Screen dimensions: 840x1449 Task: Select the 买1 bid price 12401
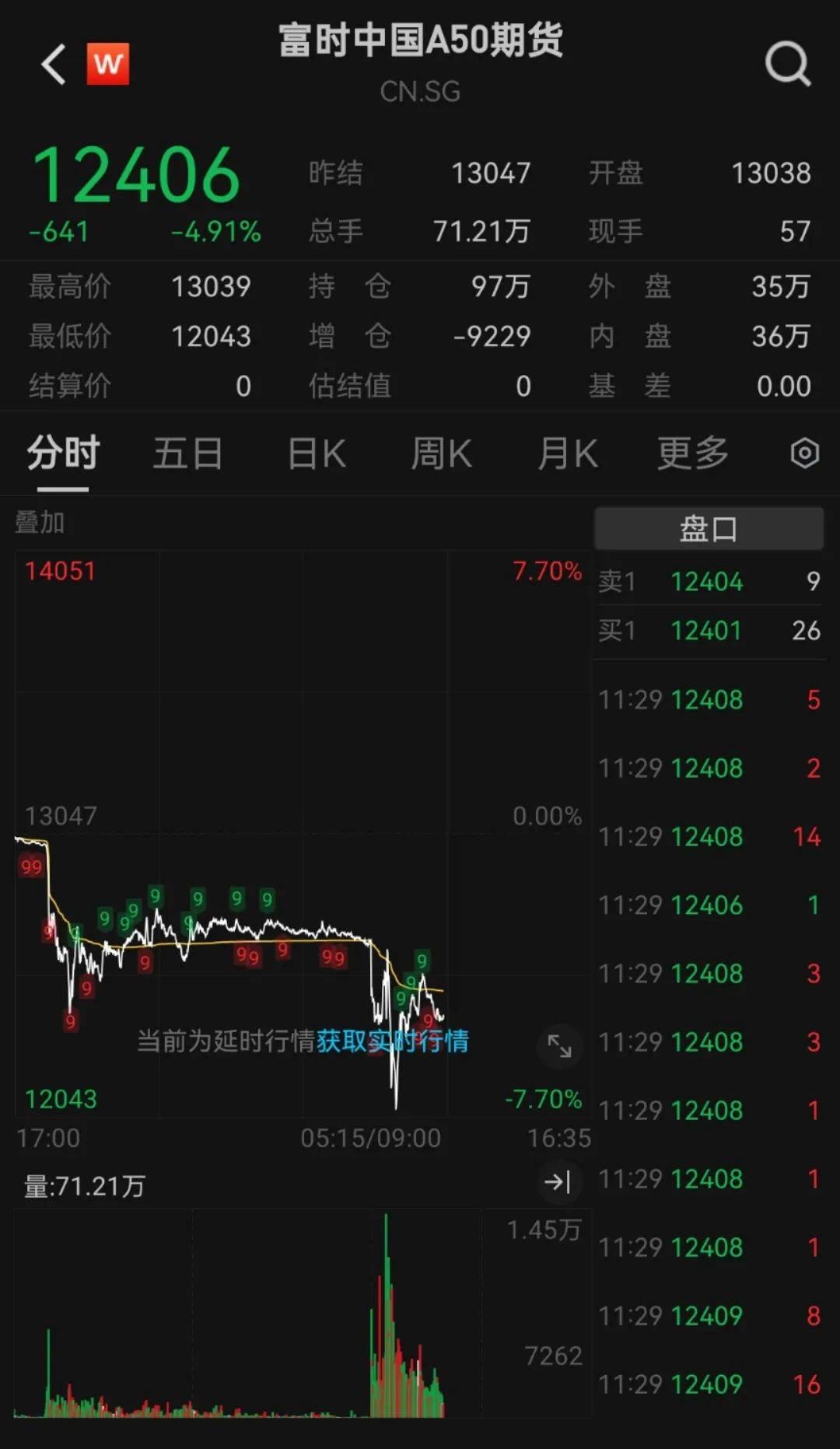(706, 632)
